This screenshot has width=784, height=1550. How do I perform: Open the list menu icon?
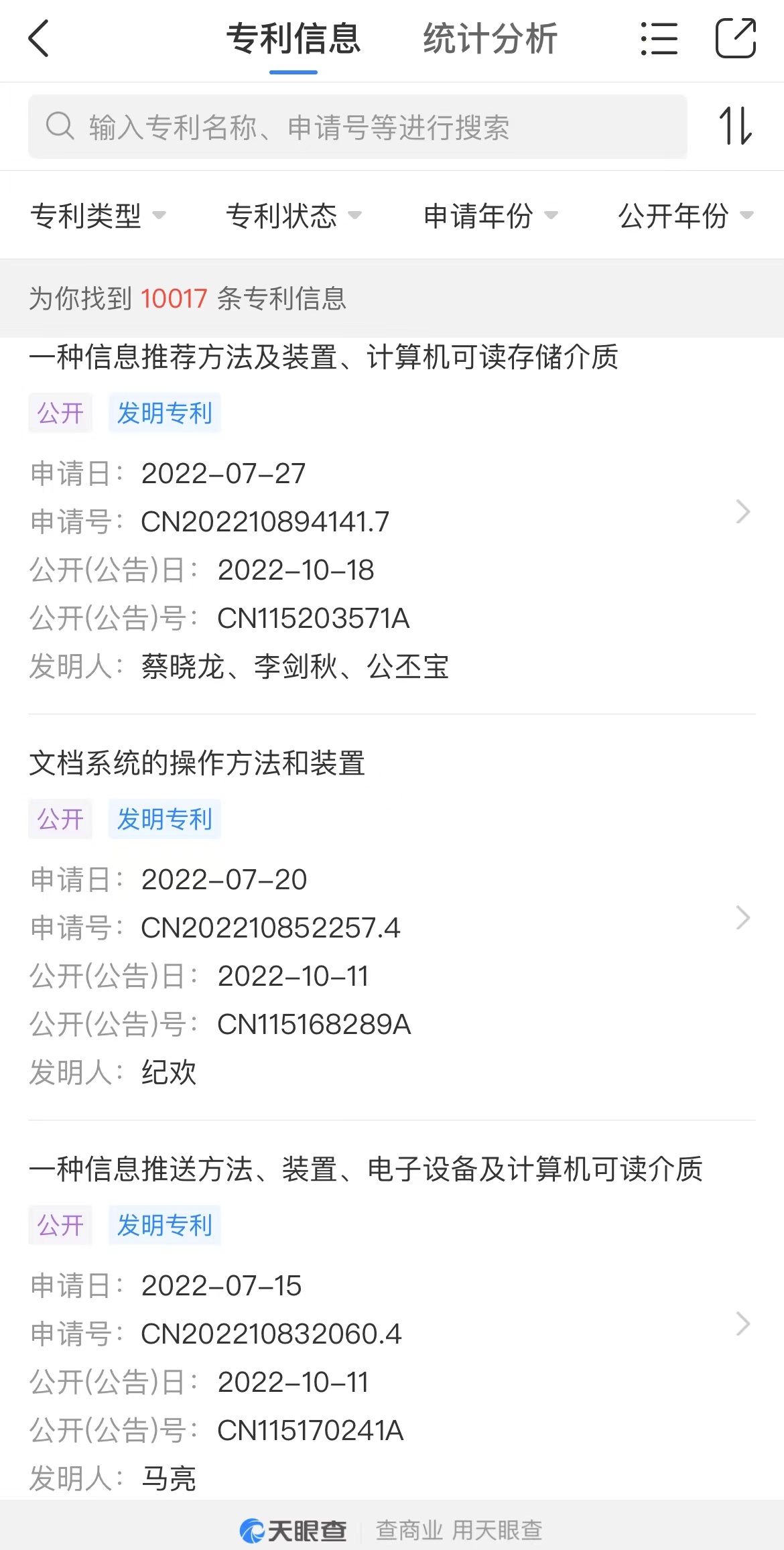[659, 38]
